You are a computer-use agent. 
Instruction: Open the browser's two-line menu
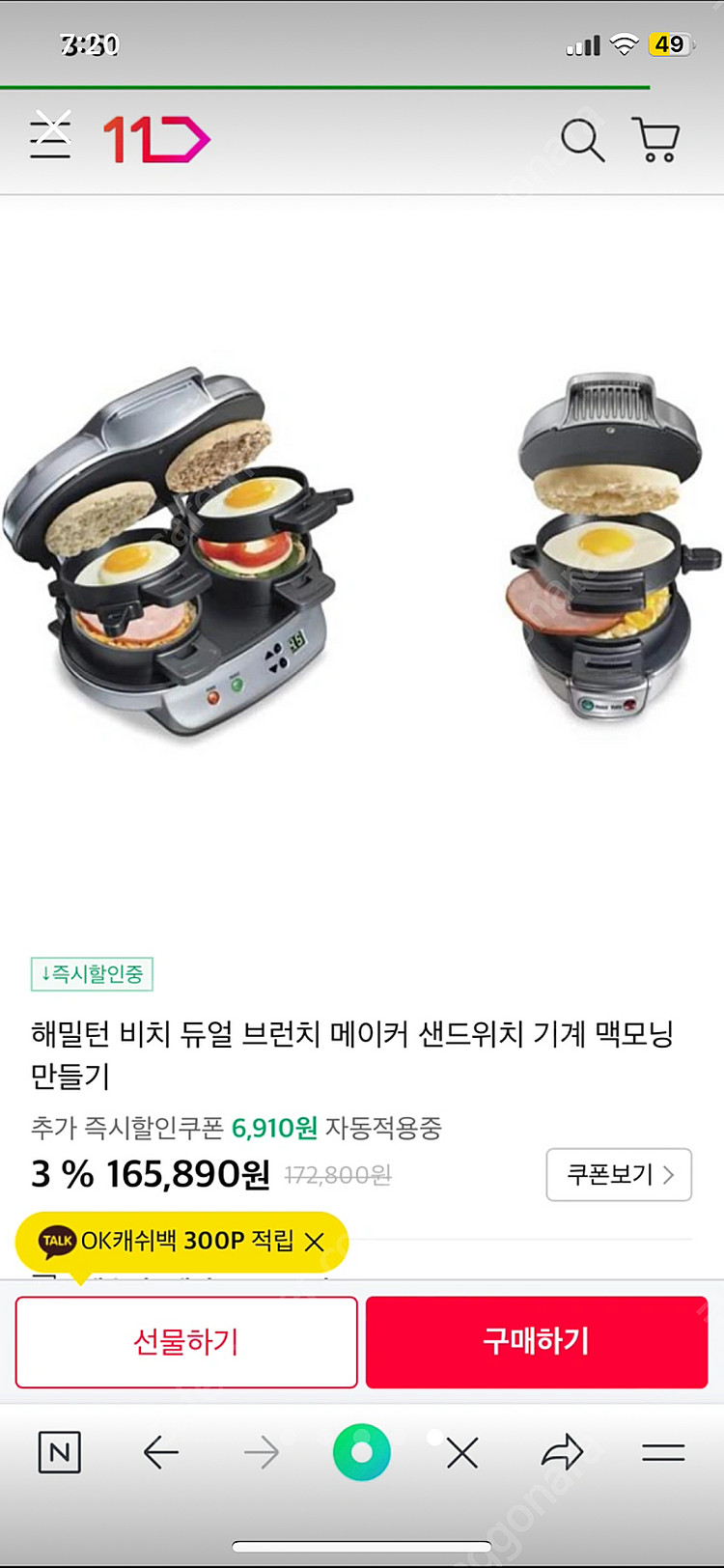pyautogui.click(x=663, y=1452)
